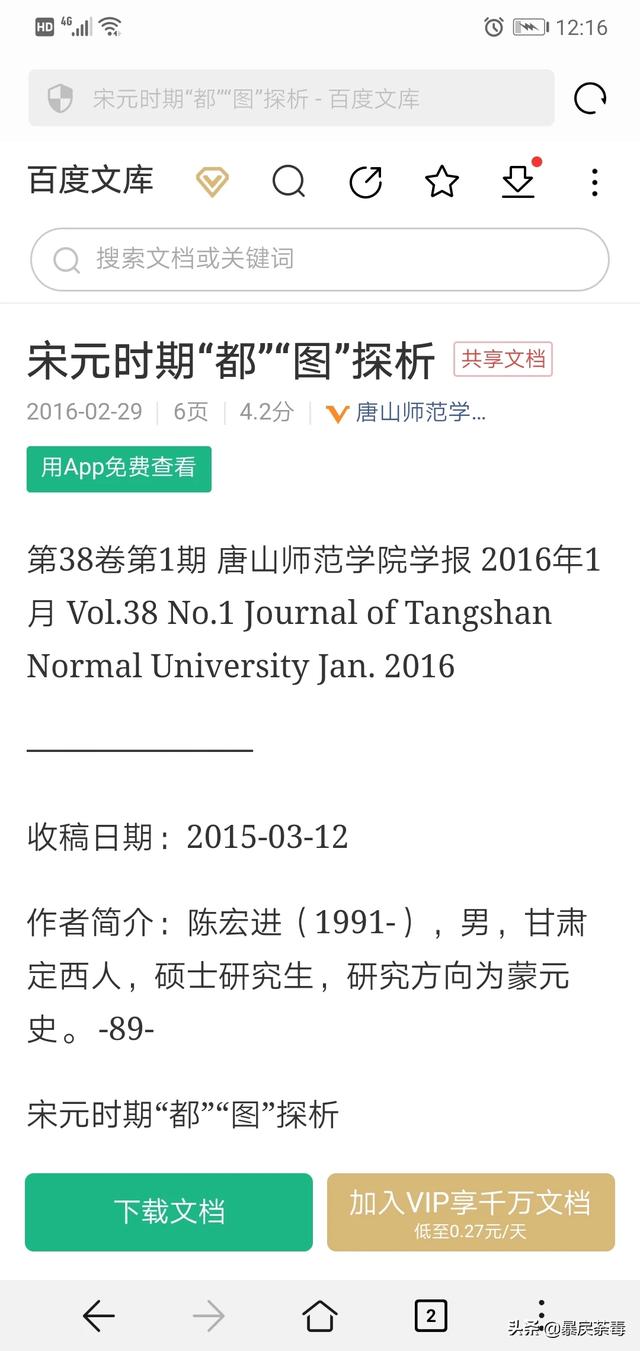Open the browser tabs switcher

pos(430,1316)
